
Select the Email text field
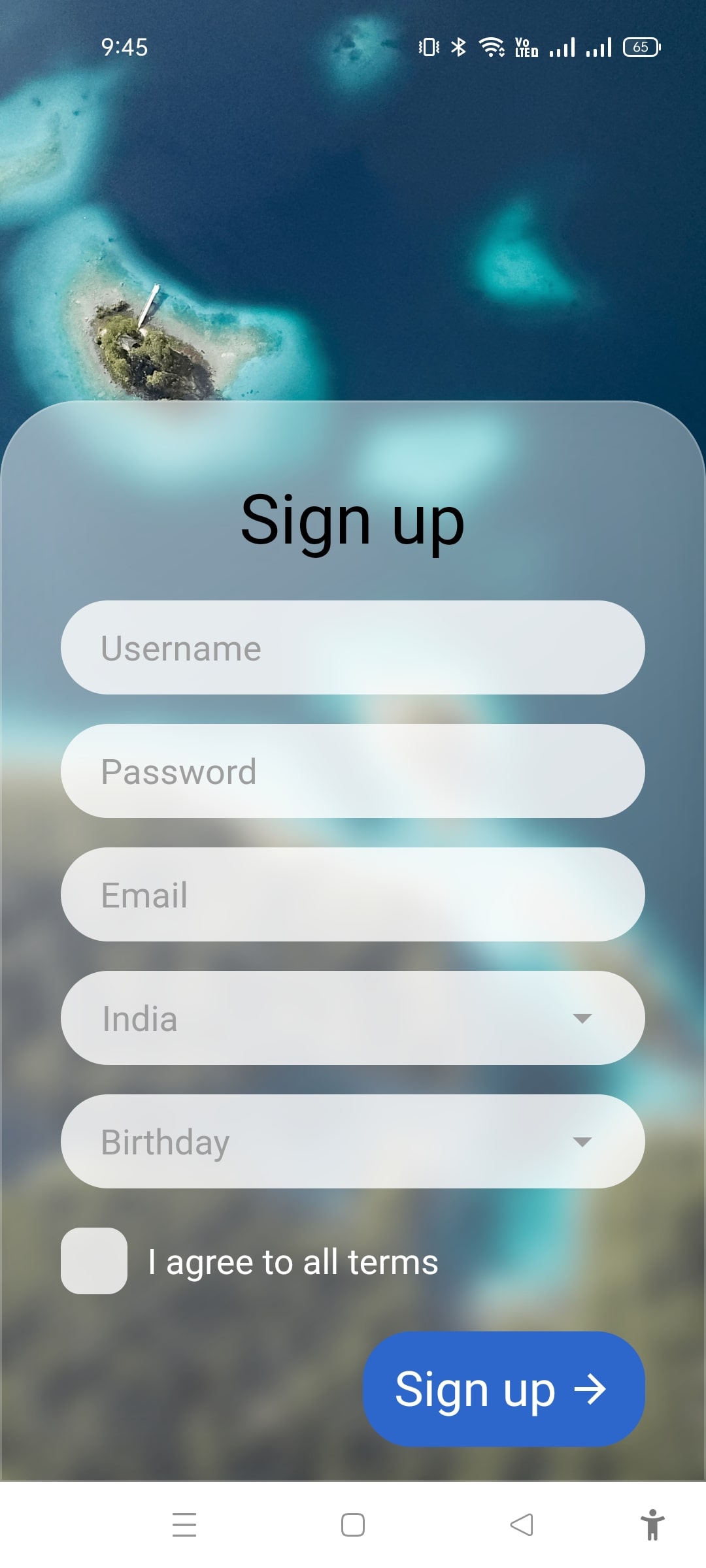pyautogui.click(x=353, y=894)
